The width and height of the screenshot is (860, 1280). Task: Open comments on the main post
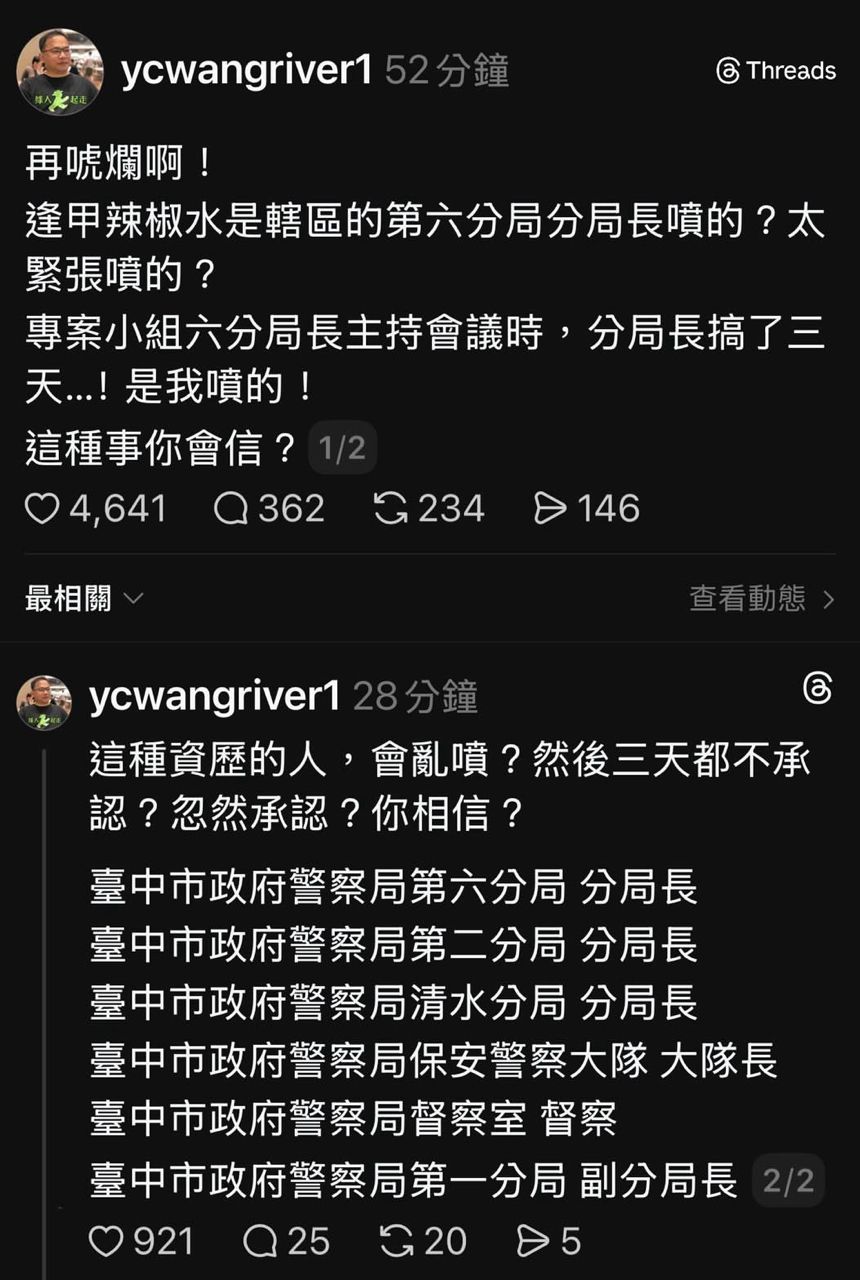tap(235, 509)
